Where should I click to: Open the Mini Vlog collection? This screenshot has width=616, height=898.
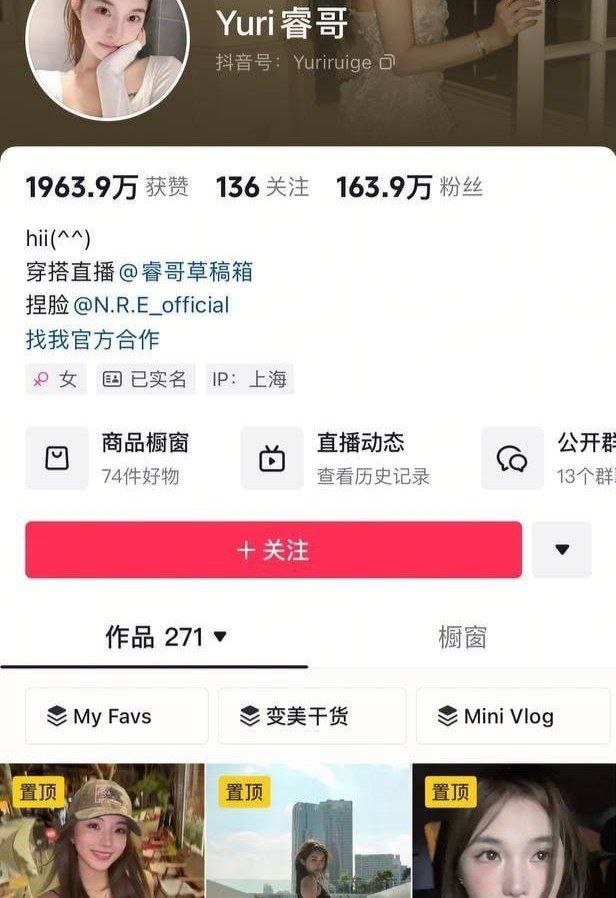point(512,716)
